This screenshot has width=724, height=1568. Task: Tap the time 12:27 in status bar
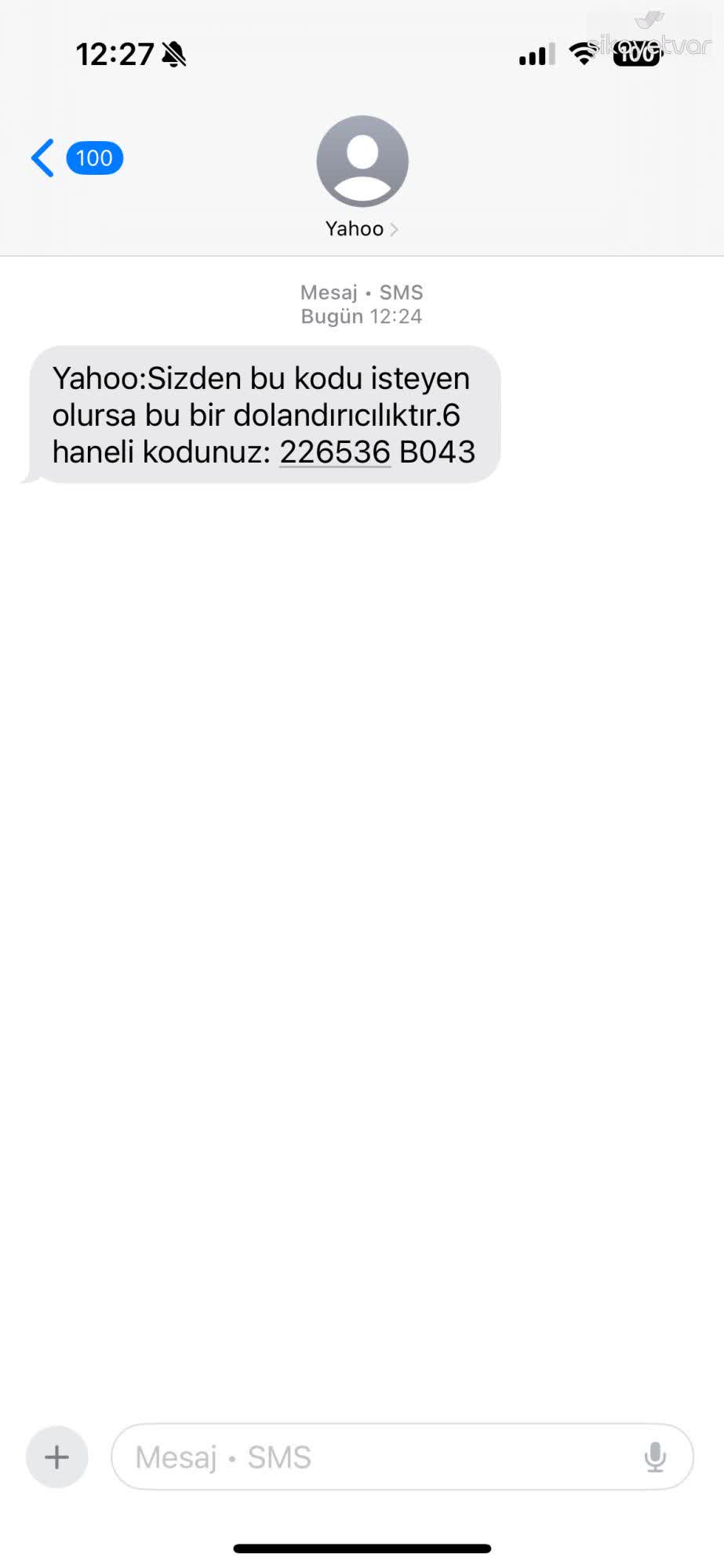pyautogui.click(x=115, y=55)
